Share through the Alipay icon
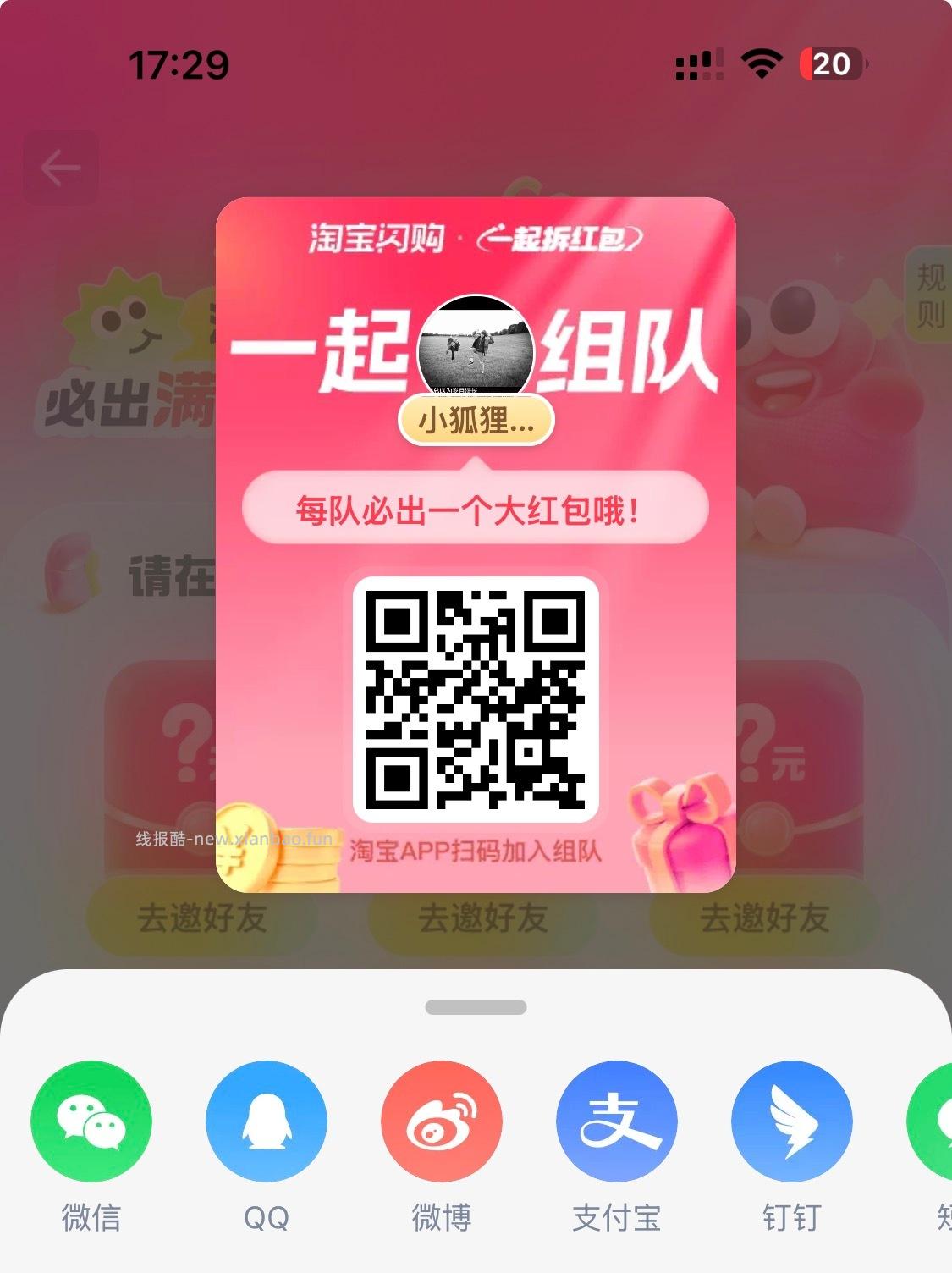952x1273 pixels. click(x=615, y=1121)
